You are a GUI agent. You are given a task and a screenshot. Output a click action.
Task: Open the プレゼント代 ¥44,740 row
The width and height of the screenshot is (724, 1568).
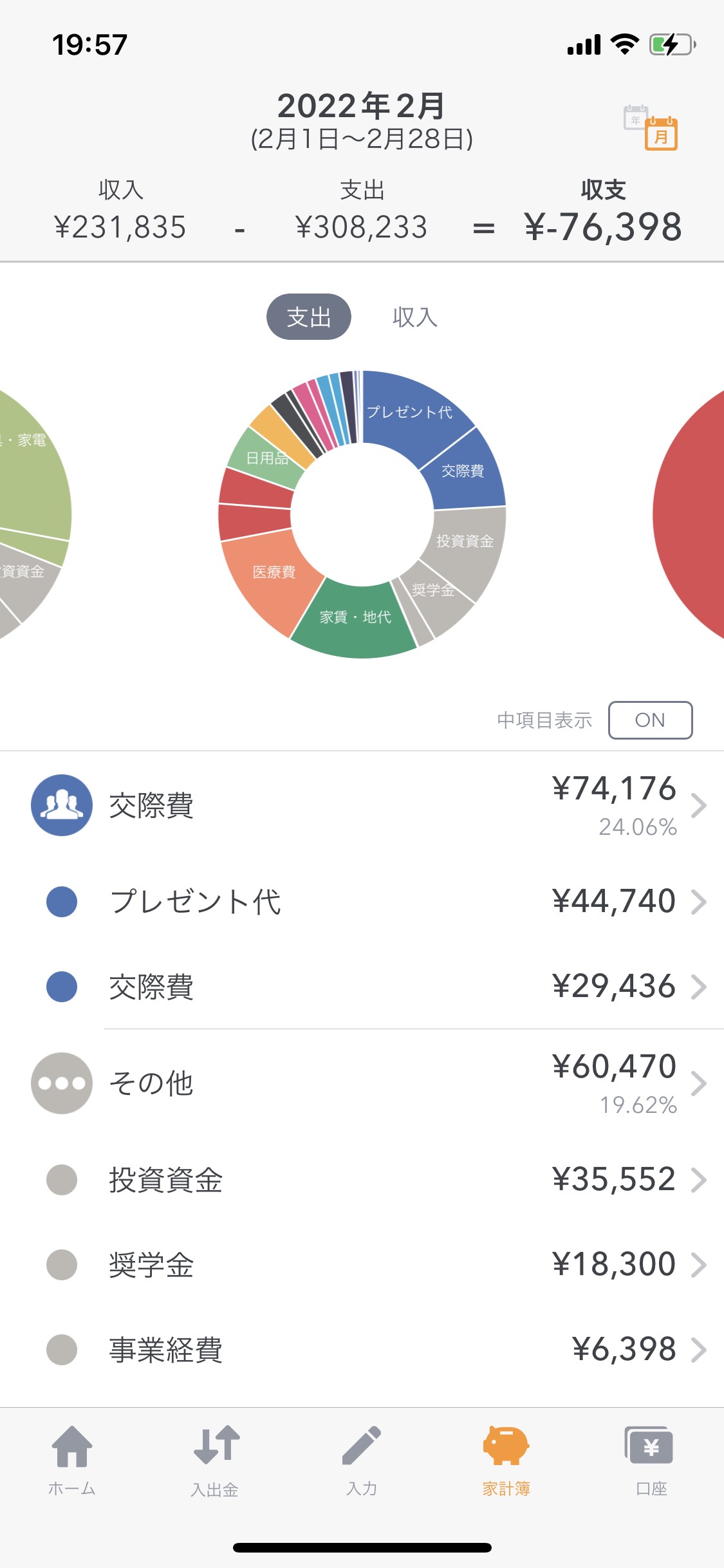pyautogui.click(x=362, y=901)
